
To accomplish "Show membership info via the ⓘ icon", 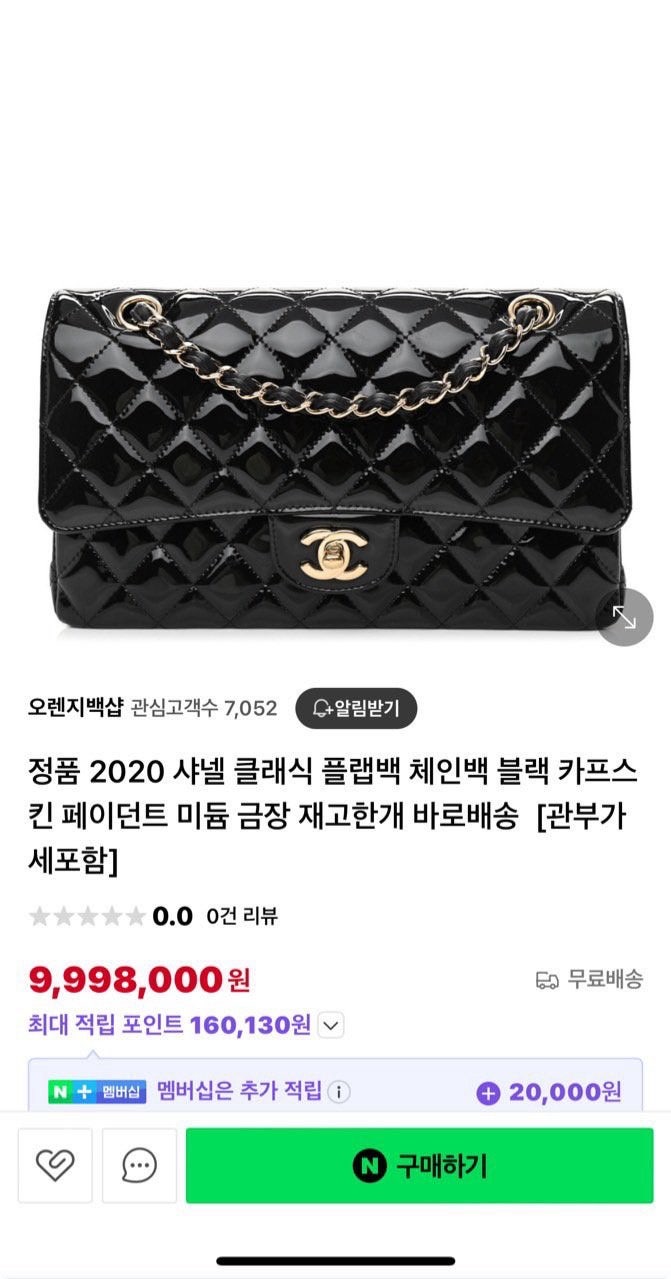I will point(339,1092).
